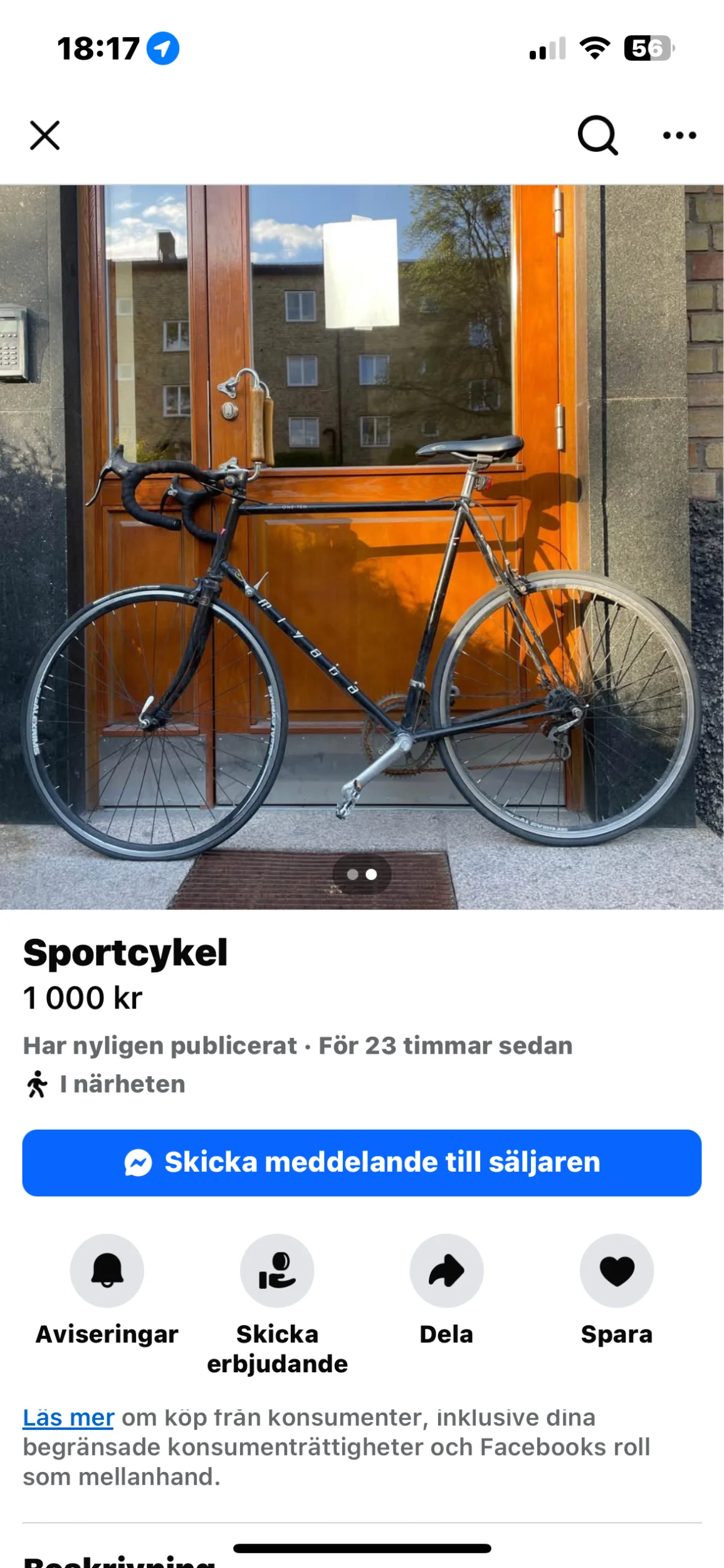Save the listing with Spara heart
The width and height of the screenshot is (724, 1568).
[x=616, y=1271]
